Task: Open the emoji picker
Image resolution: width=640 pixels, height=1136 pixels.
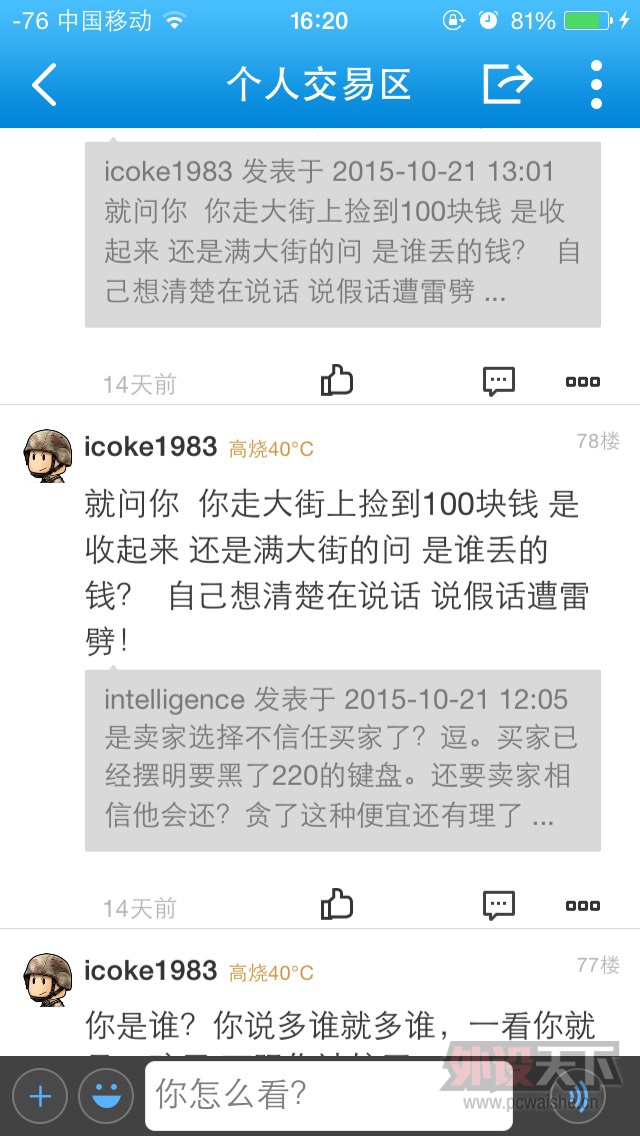Action: pyautogui.click(x=106, y=1096)
